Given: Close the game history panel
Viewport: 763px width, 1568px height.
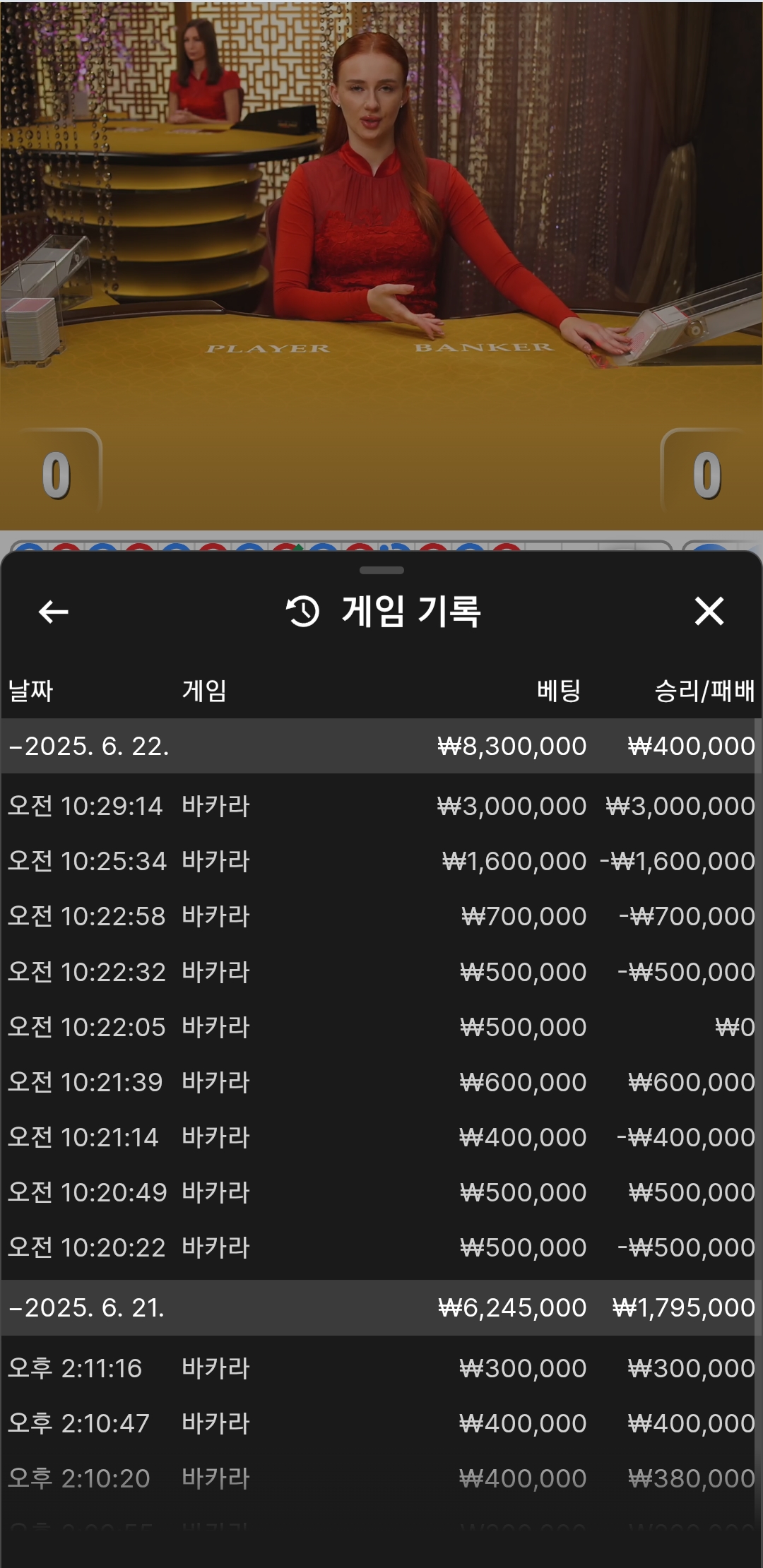Looking at the screenshot, I should [x=709, y=612].
